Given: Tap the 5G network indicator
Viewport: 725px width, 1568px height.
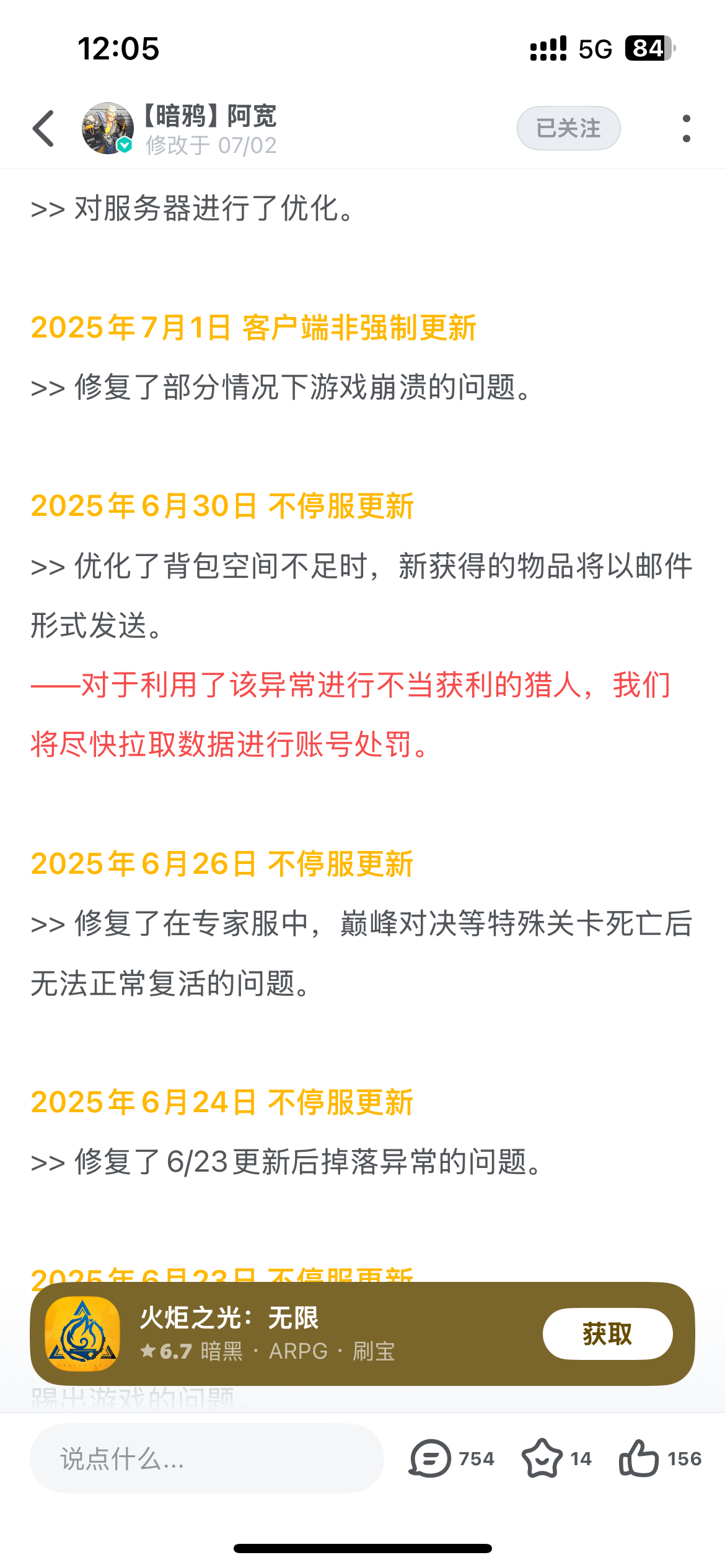Looking at the screenshot, I should coord(595,46).
